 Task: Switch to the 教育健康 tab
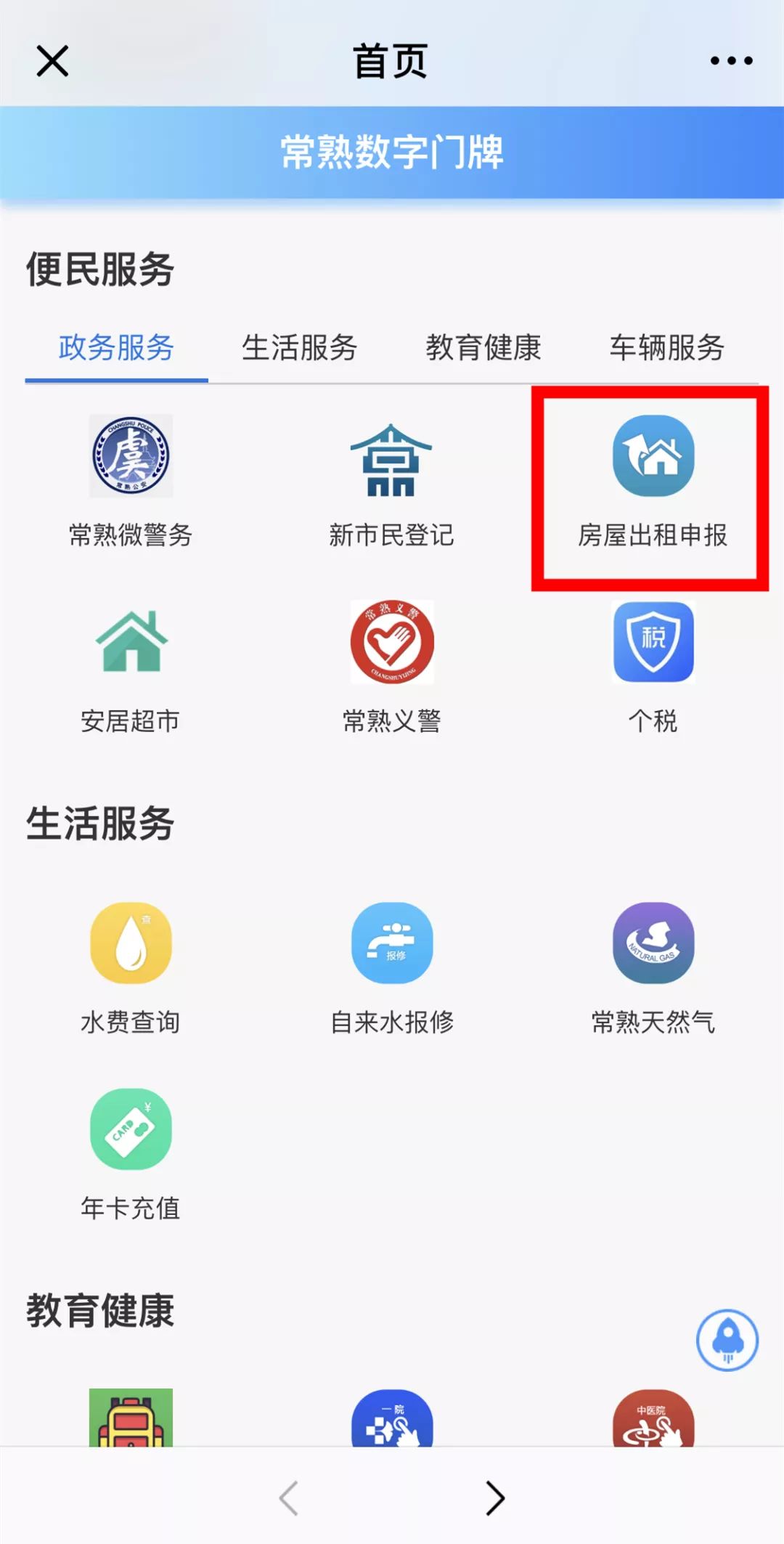point(483,349)
